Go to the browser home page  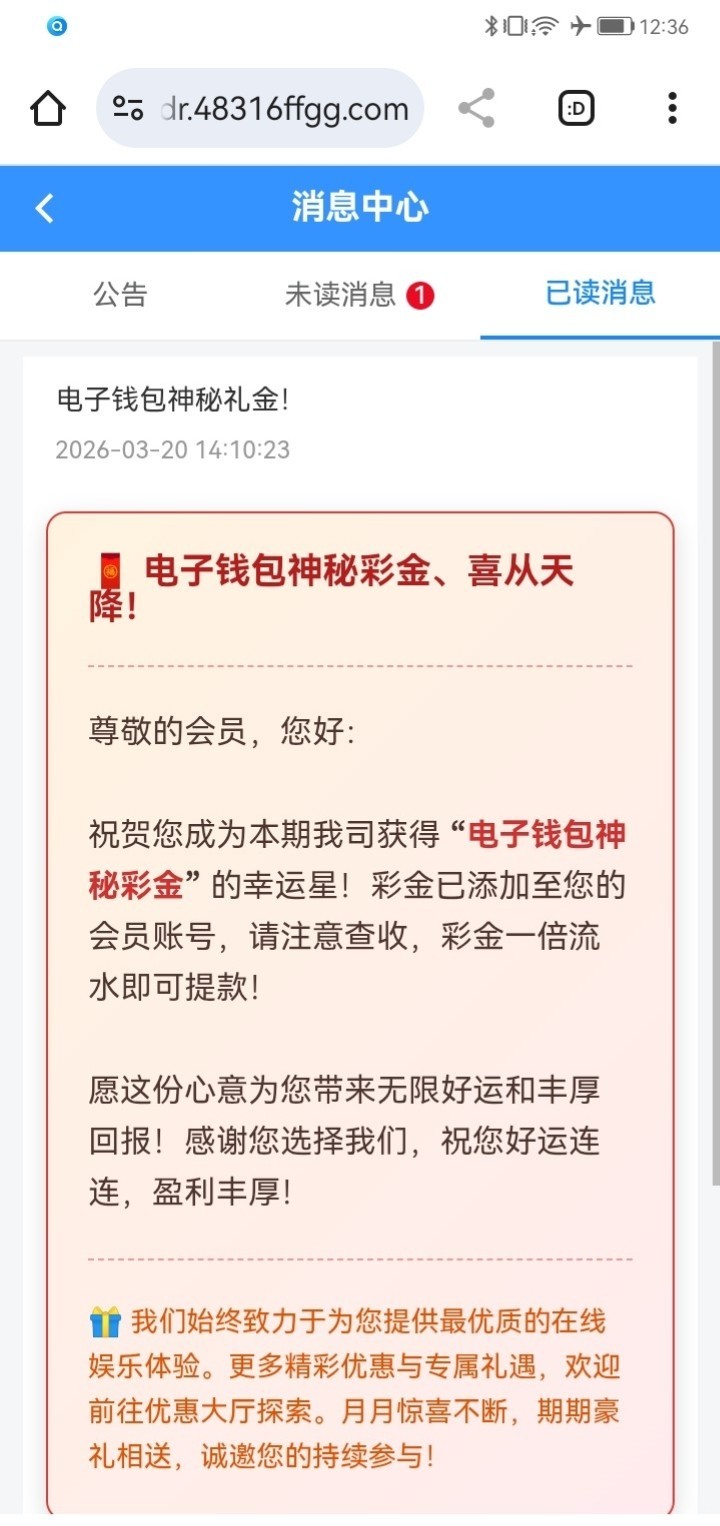pos(48,108)
